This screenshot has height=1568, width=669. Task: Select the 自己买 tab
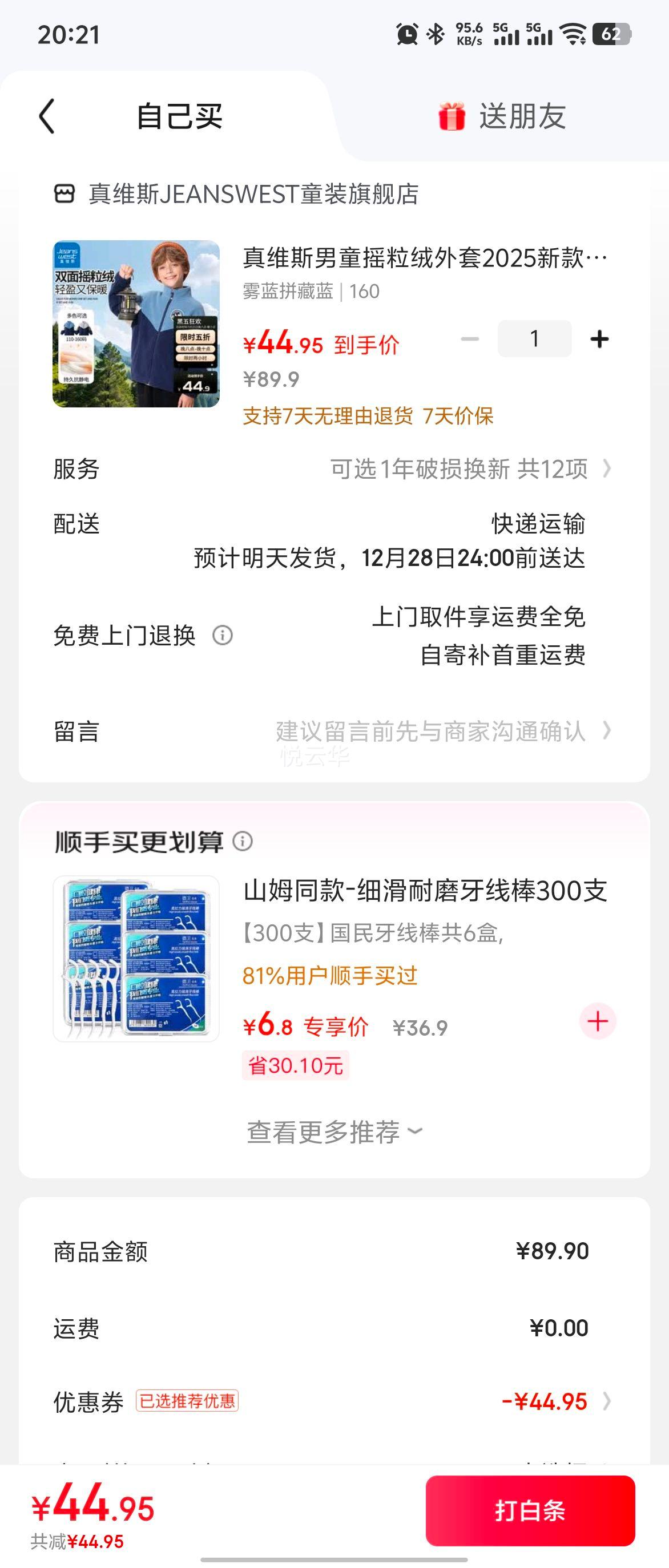179,116
